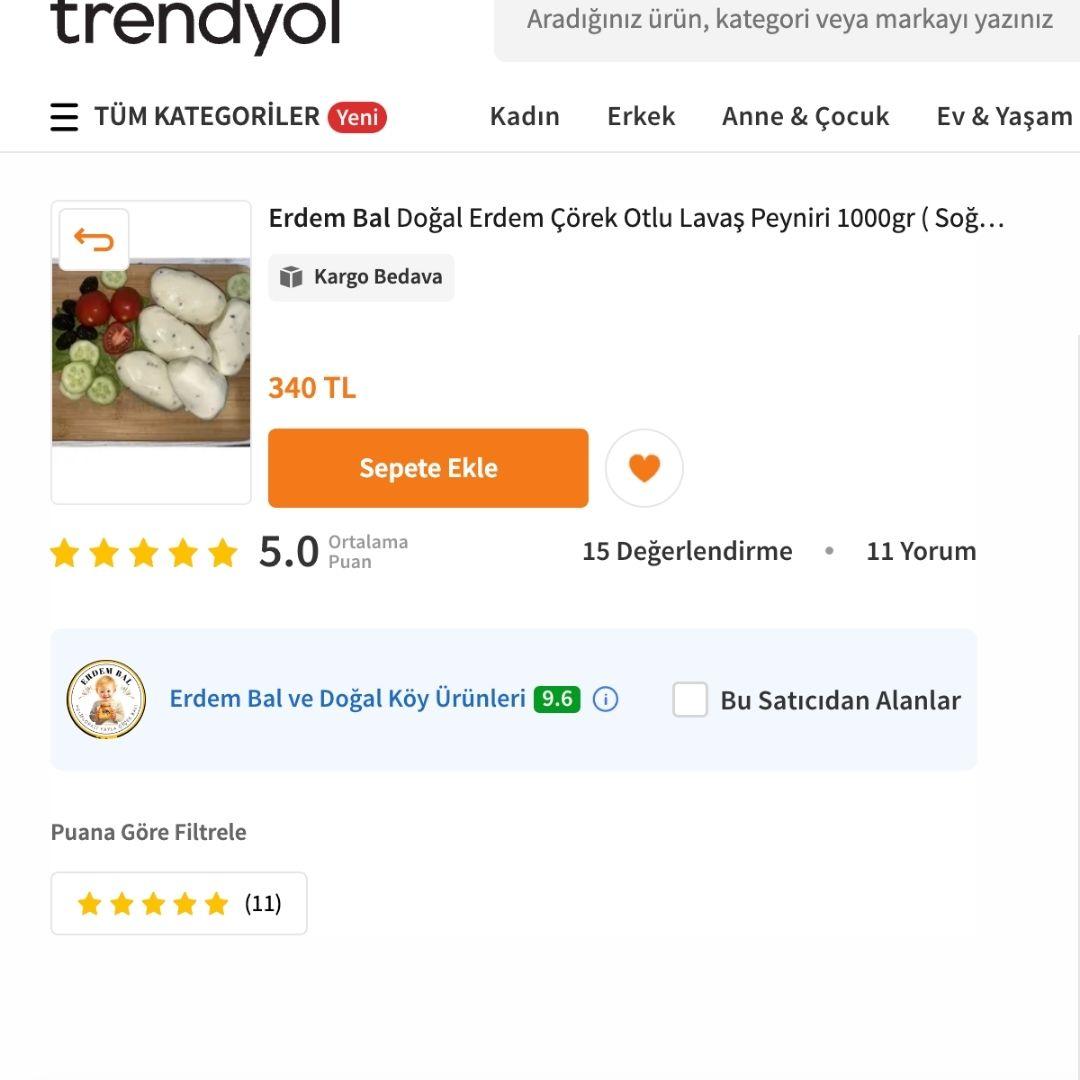Open the Erkek category
The height and width of the screenshot is (1080, 1080).
click(641, 117)
